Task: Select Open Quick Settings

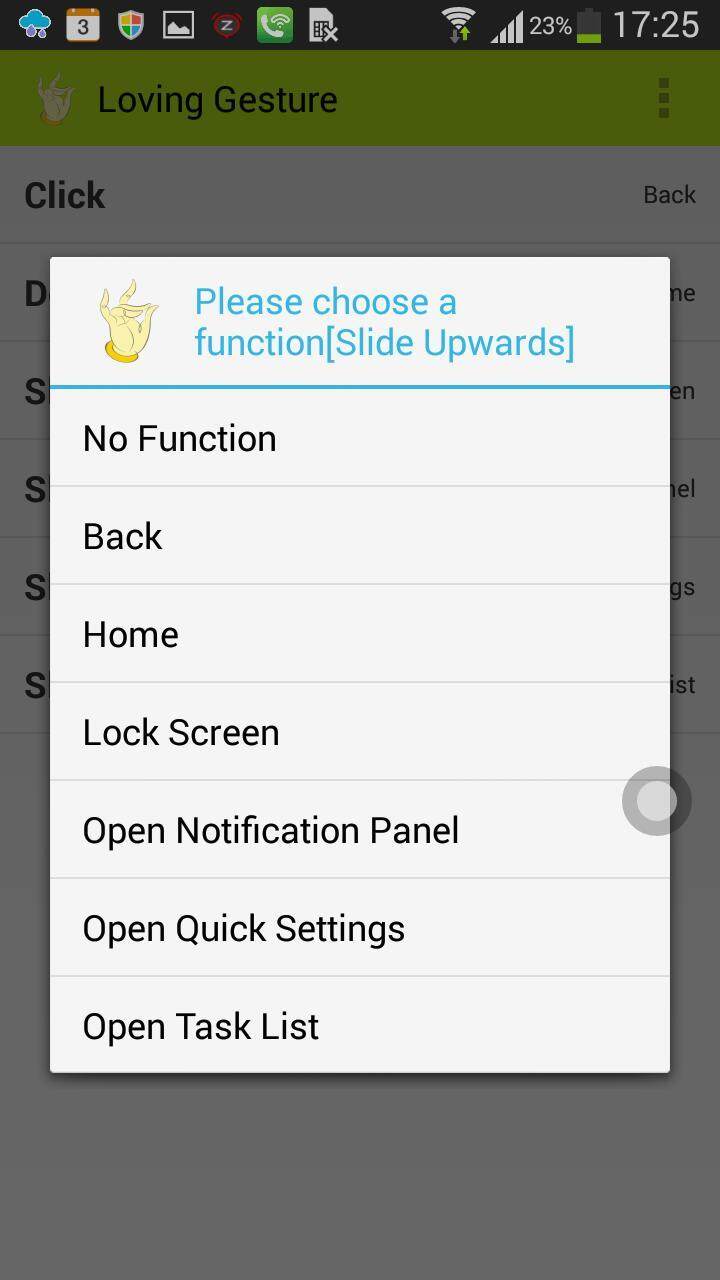Action: pyautogui.click(x=360, y=928)
